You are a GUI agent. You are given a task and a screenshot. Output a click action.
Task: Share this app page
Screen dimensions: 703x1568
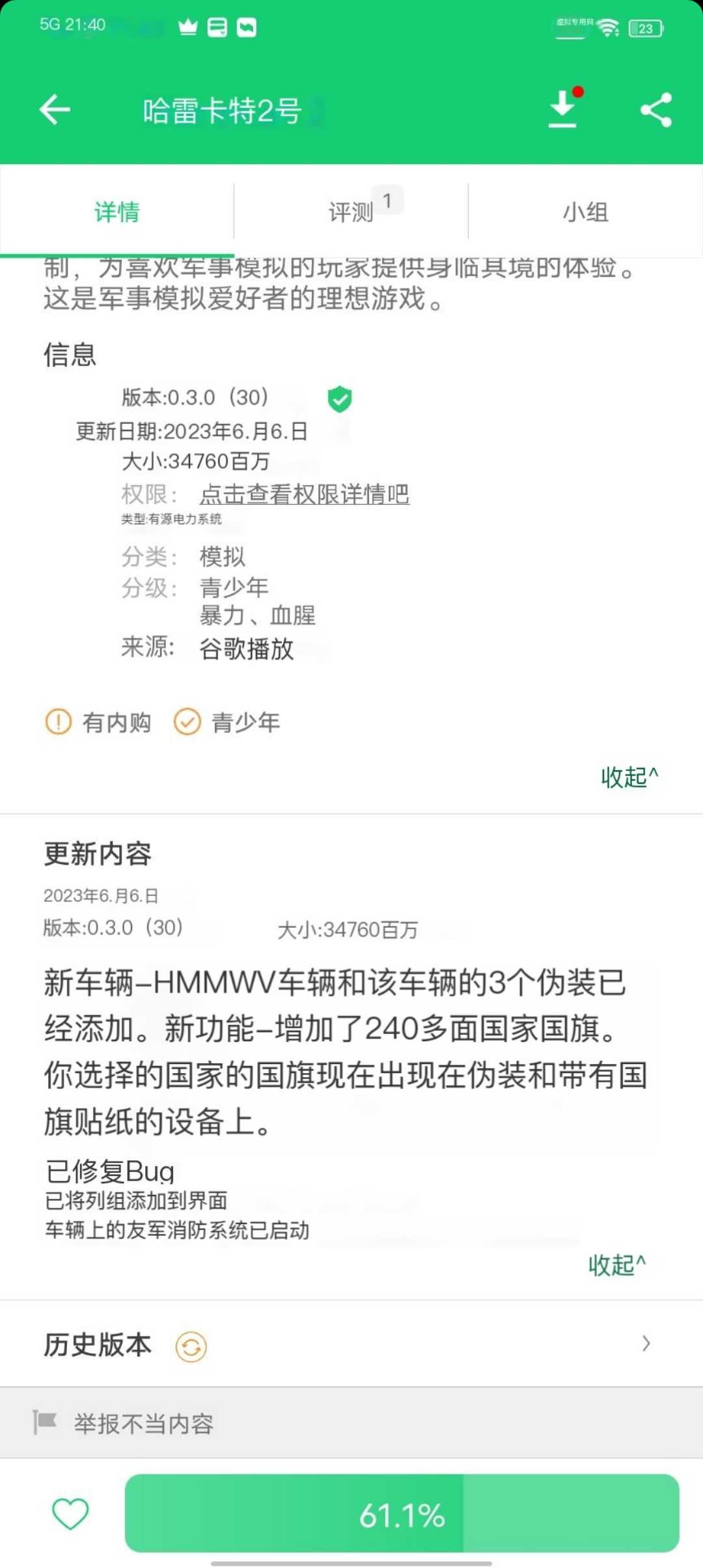click(655, 109)
